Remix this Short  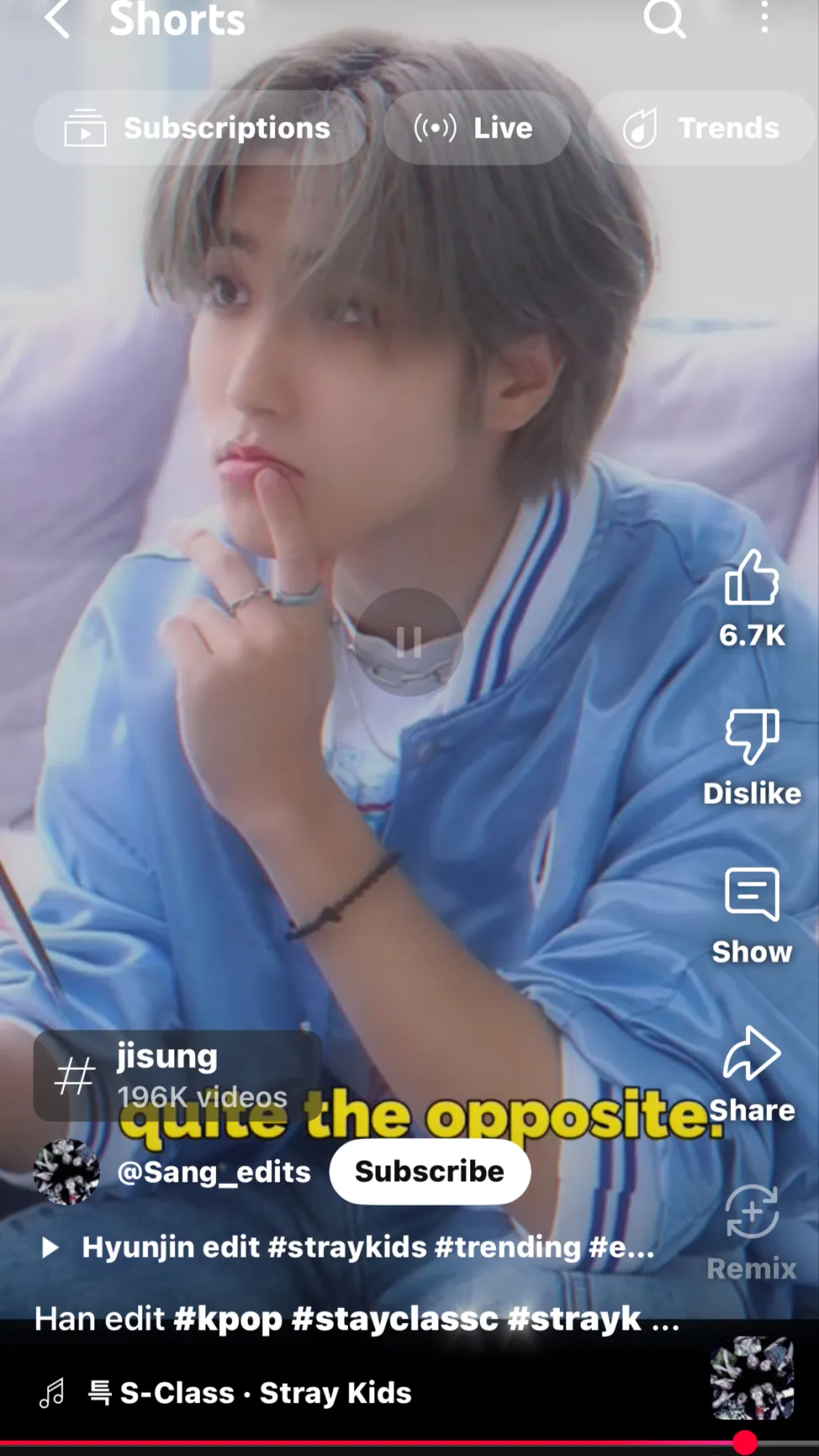click(x=752, y=1213)
